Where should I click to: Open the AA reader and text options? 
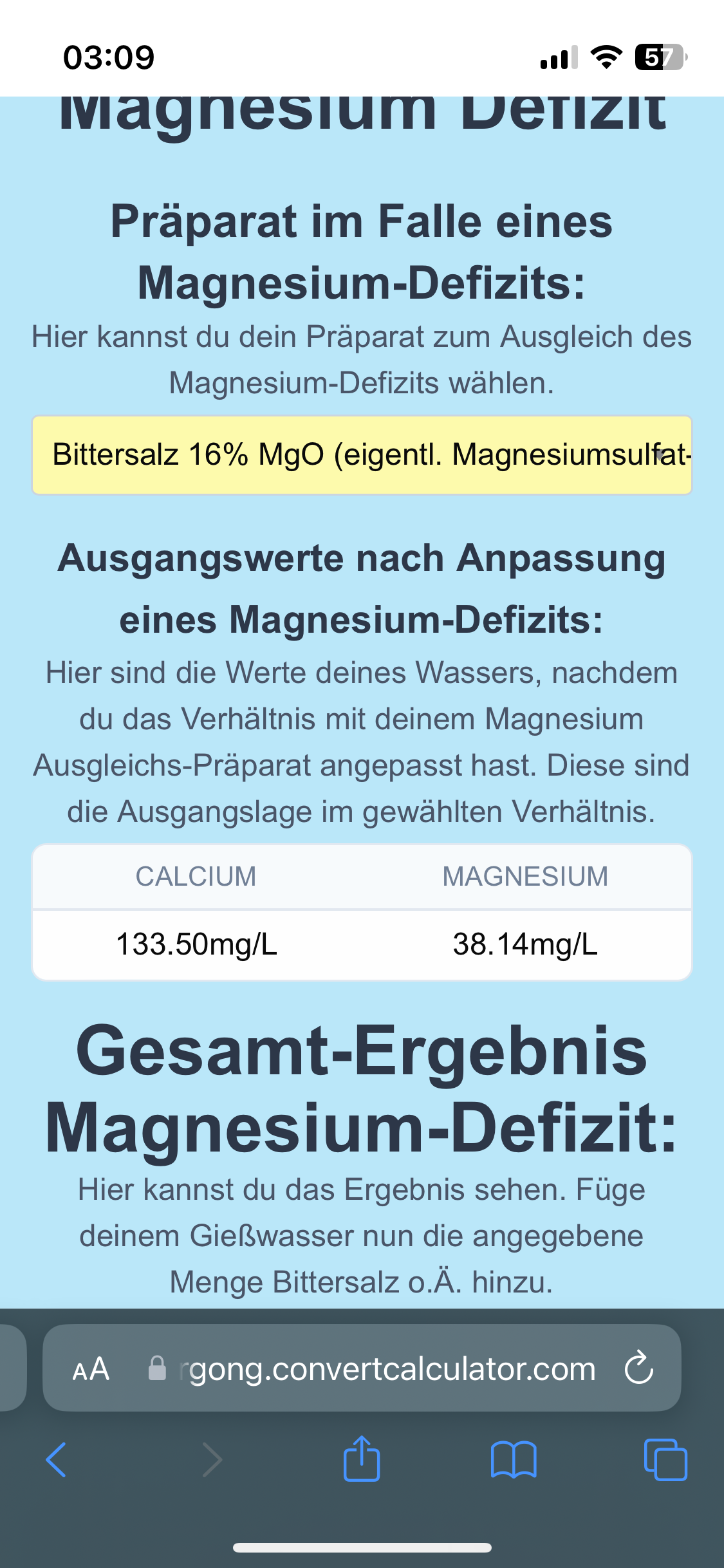point(91,1369)
